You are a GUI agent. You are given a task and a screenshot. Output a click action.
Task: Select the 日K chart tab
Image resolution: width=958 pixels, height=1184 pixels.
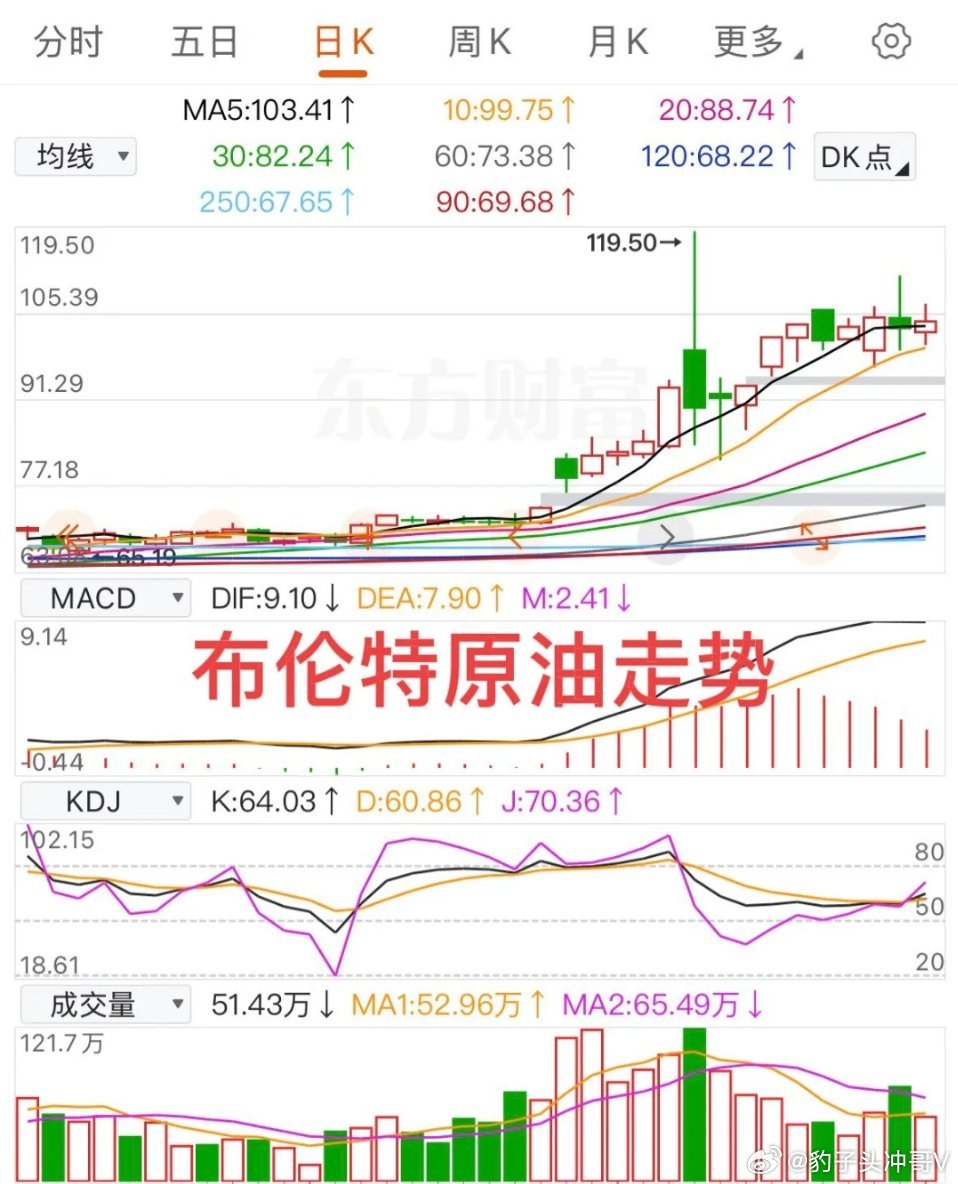(343, 42)
